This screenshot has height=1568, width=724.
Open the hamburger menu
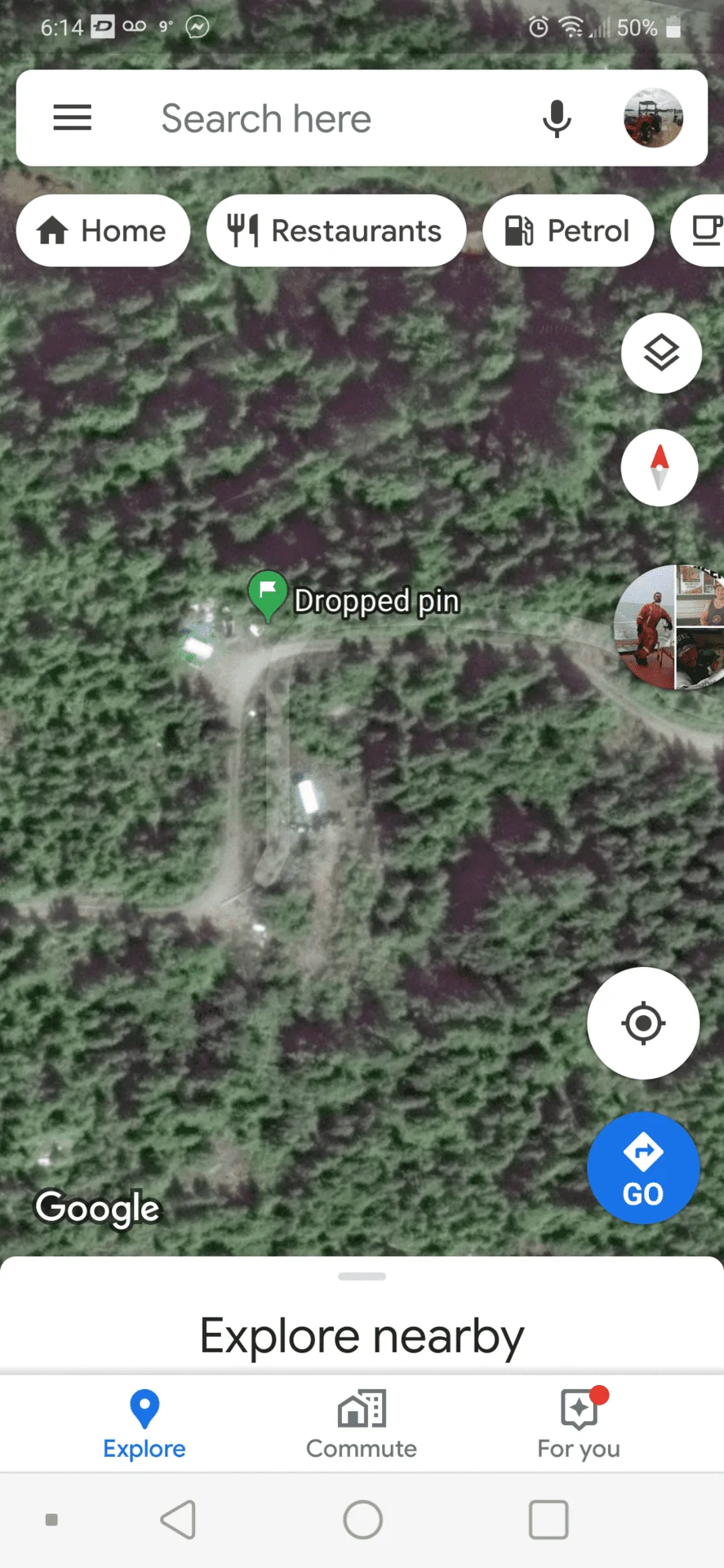pyautogui.click(x=72, y=118)
